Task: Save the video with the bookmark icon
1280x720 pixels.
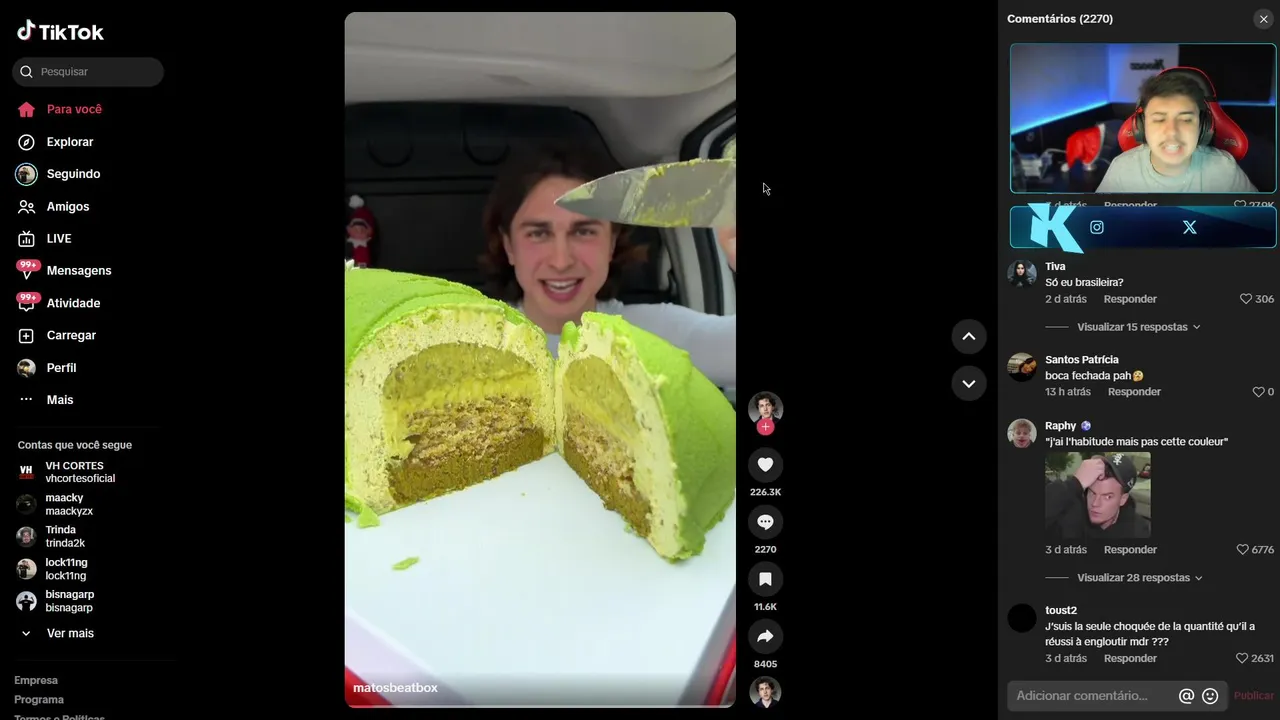Action: [x=765, y=580]
